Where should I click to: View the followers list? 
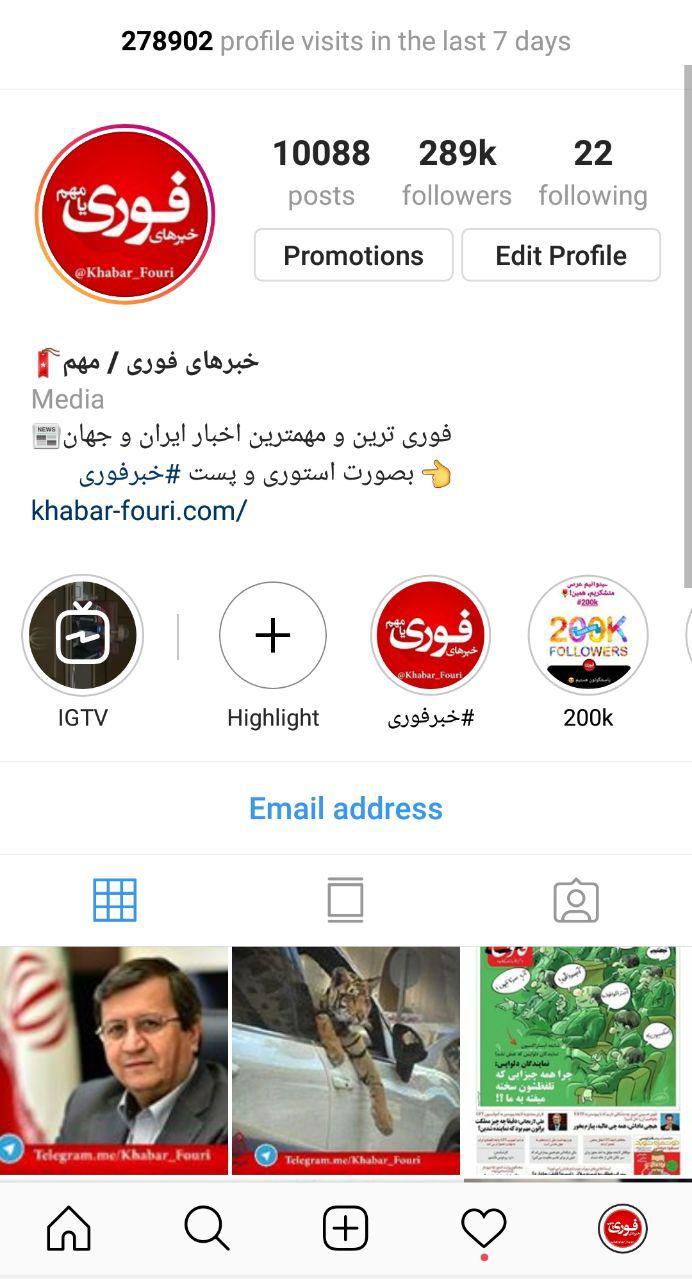pyautogui.click(x=457, y=172)
